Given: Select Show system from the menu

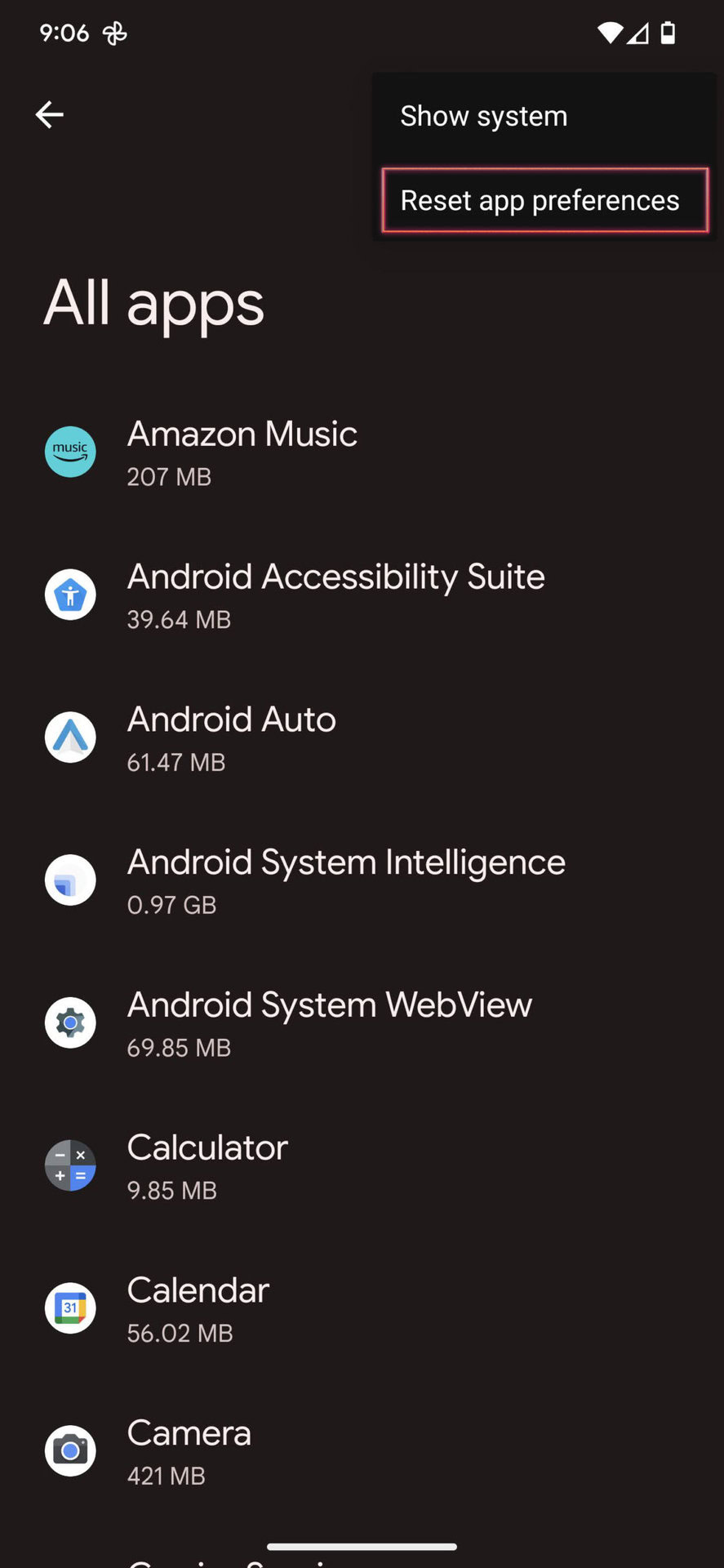Looking at the screenshot, I should tap(484, 117).
